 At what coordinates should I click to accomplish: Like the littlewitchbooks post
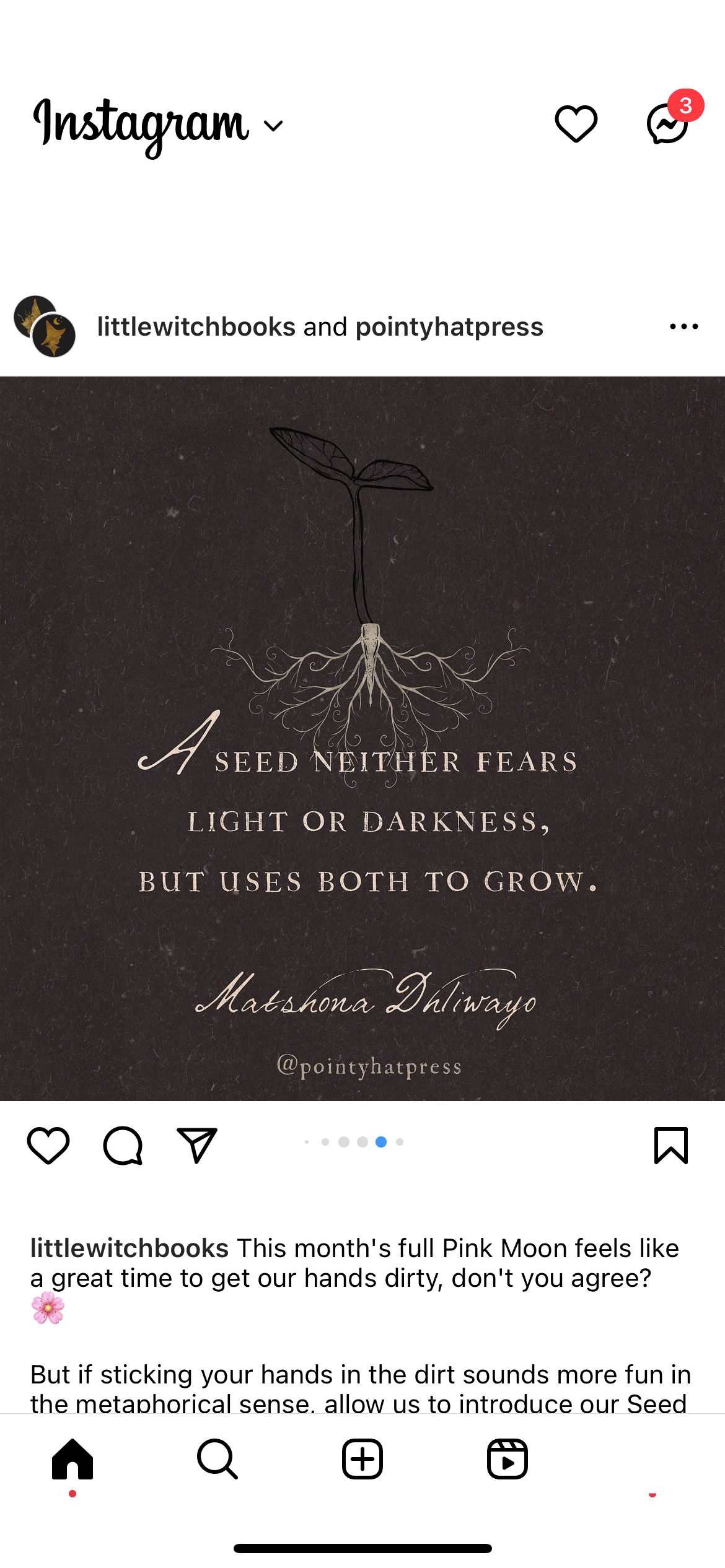coord(48,1145)
